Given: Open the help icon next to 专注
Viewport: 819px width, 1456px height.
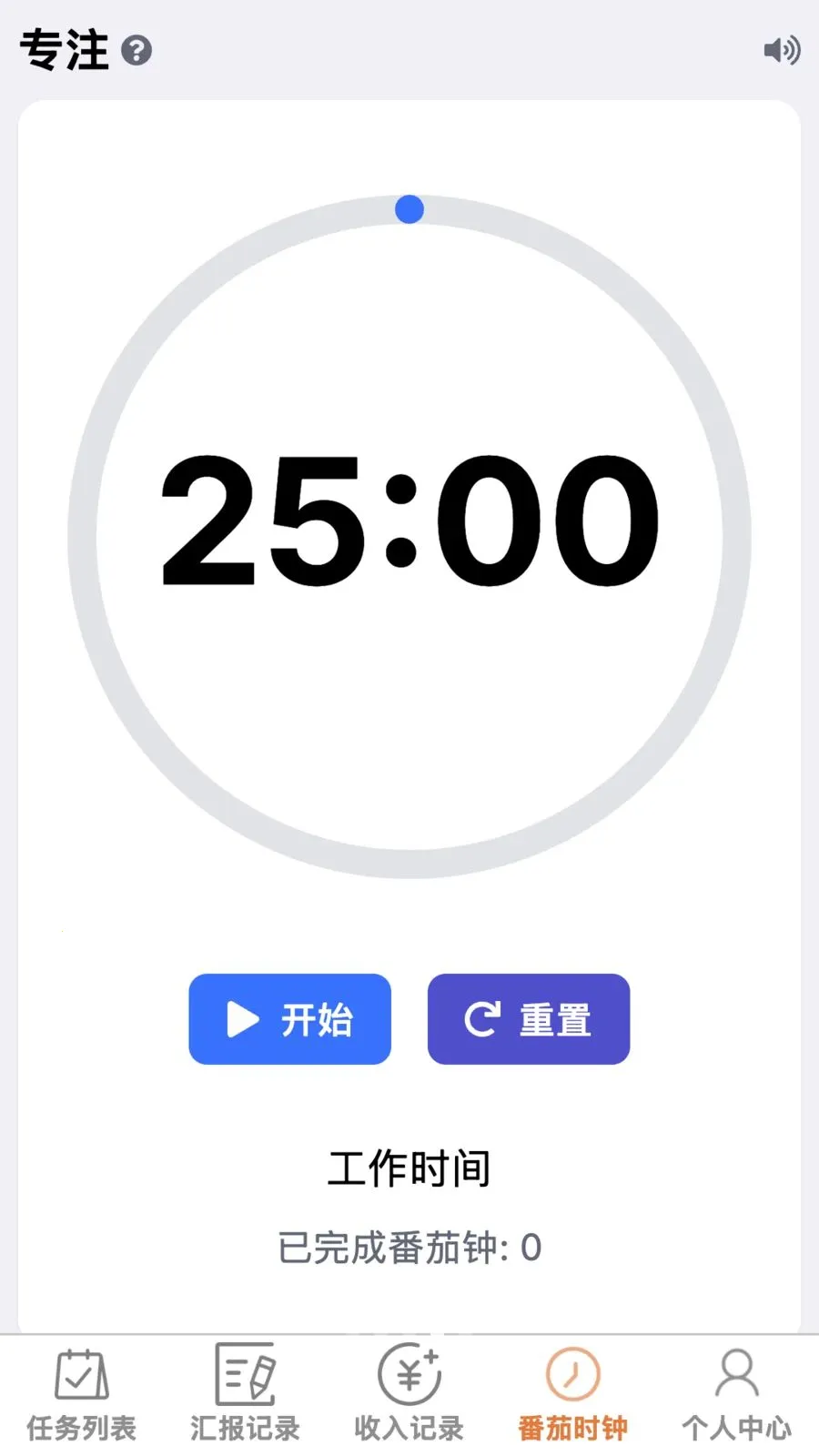Looking at the screenshot, I should [138, 53].
